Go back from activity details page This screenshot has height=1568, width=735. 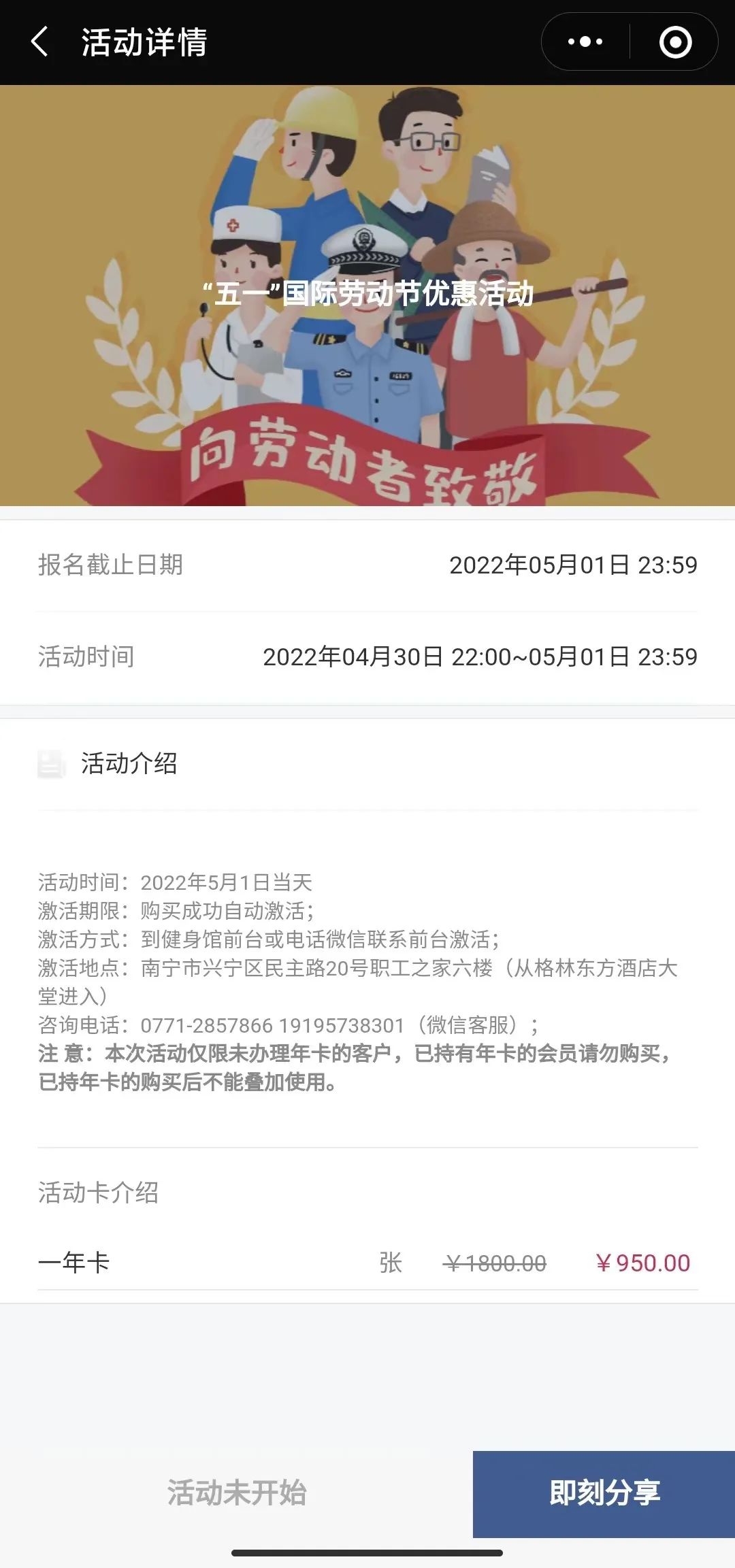click(39, 42)
